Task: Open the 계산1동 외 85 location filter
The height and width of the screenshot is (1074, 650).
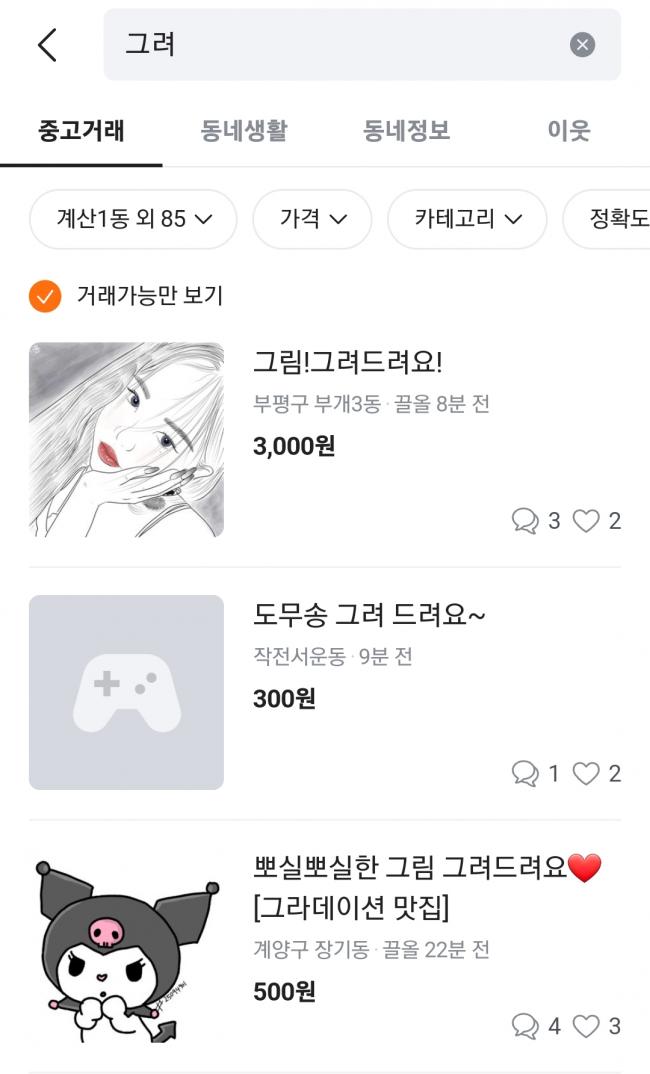Action: [133, 219]
